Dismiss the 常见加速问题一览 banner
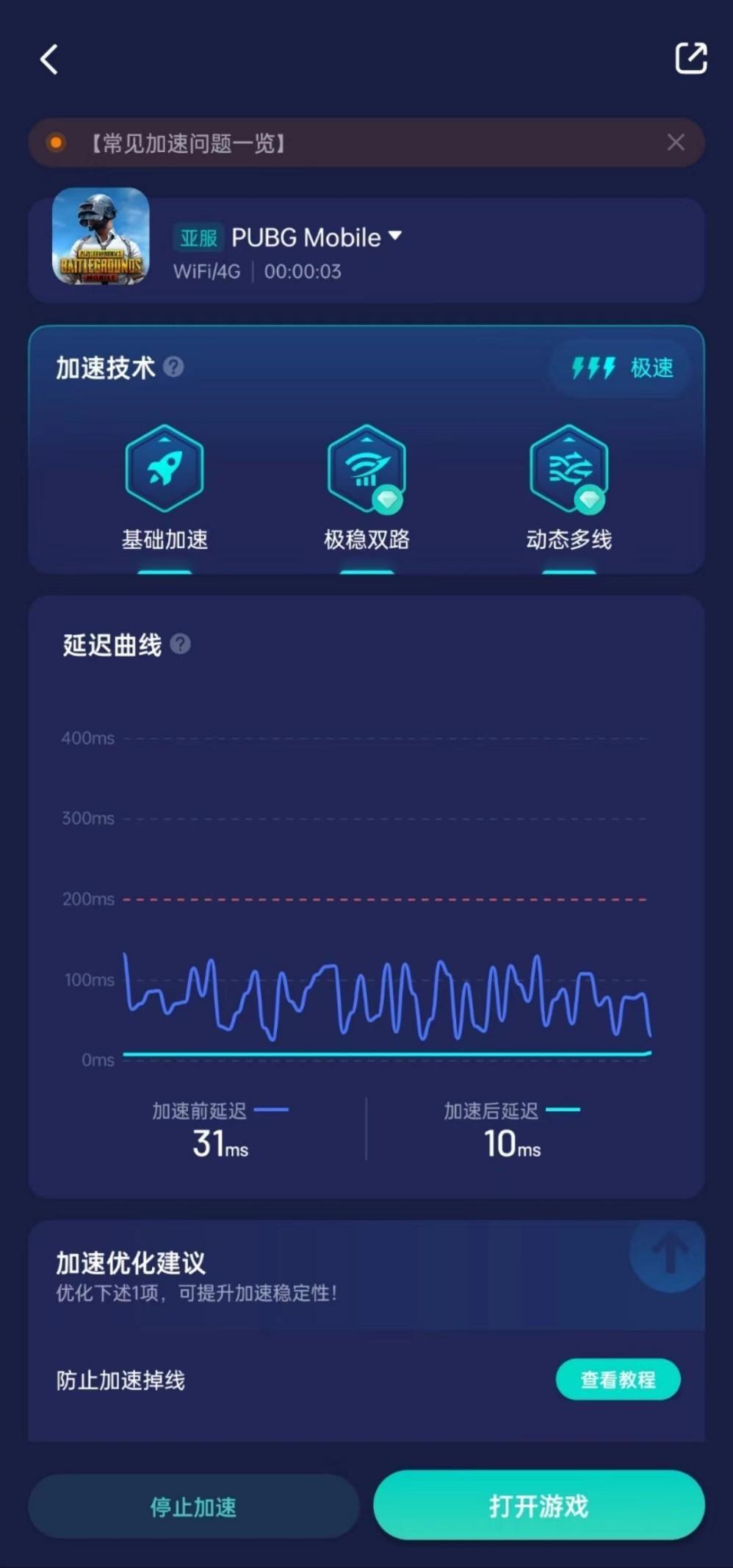The height and width of the screenshot is (1568, 733). click(x=676, y=143)
